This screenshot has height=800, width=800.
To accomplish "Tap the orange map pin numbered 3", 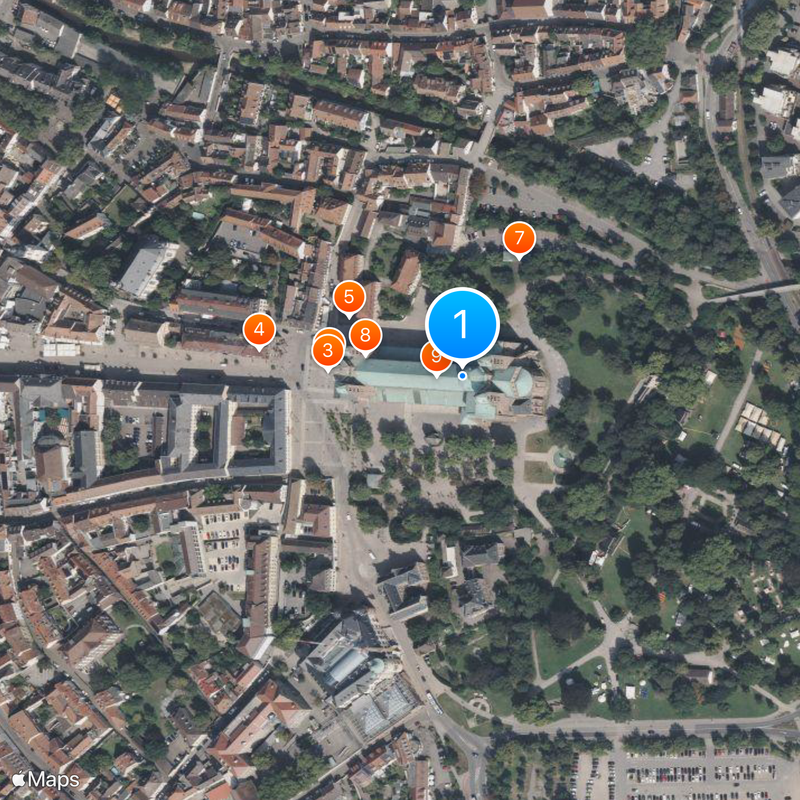I will [x=327, y=351].
